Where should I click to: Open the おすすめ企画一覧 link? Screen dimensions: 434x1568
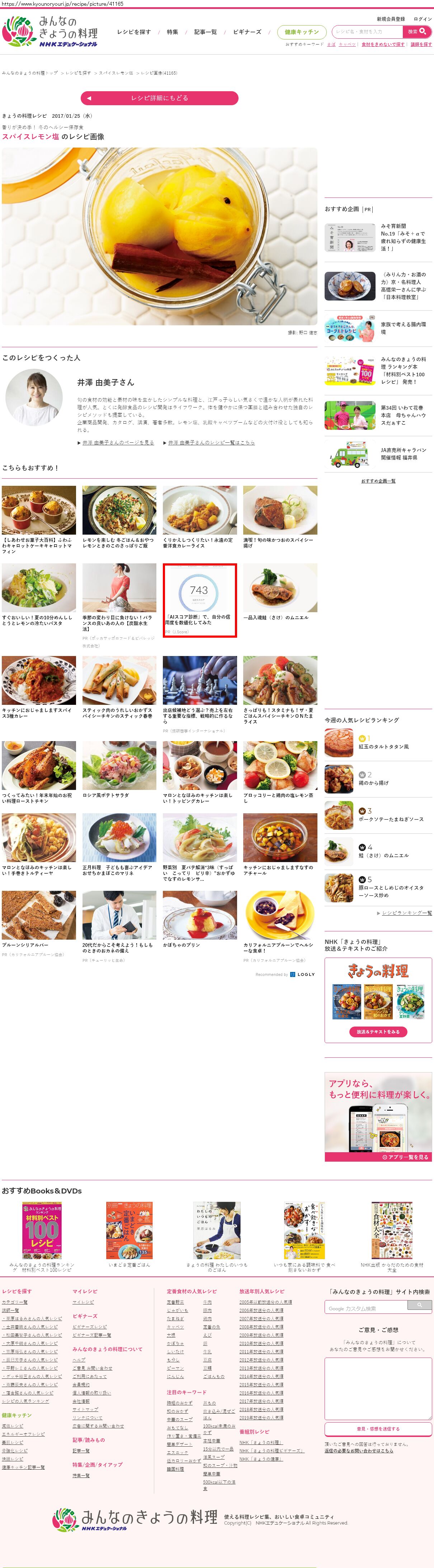[x=378, y=481]
